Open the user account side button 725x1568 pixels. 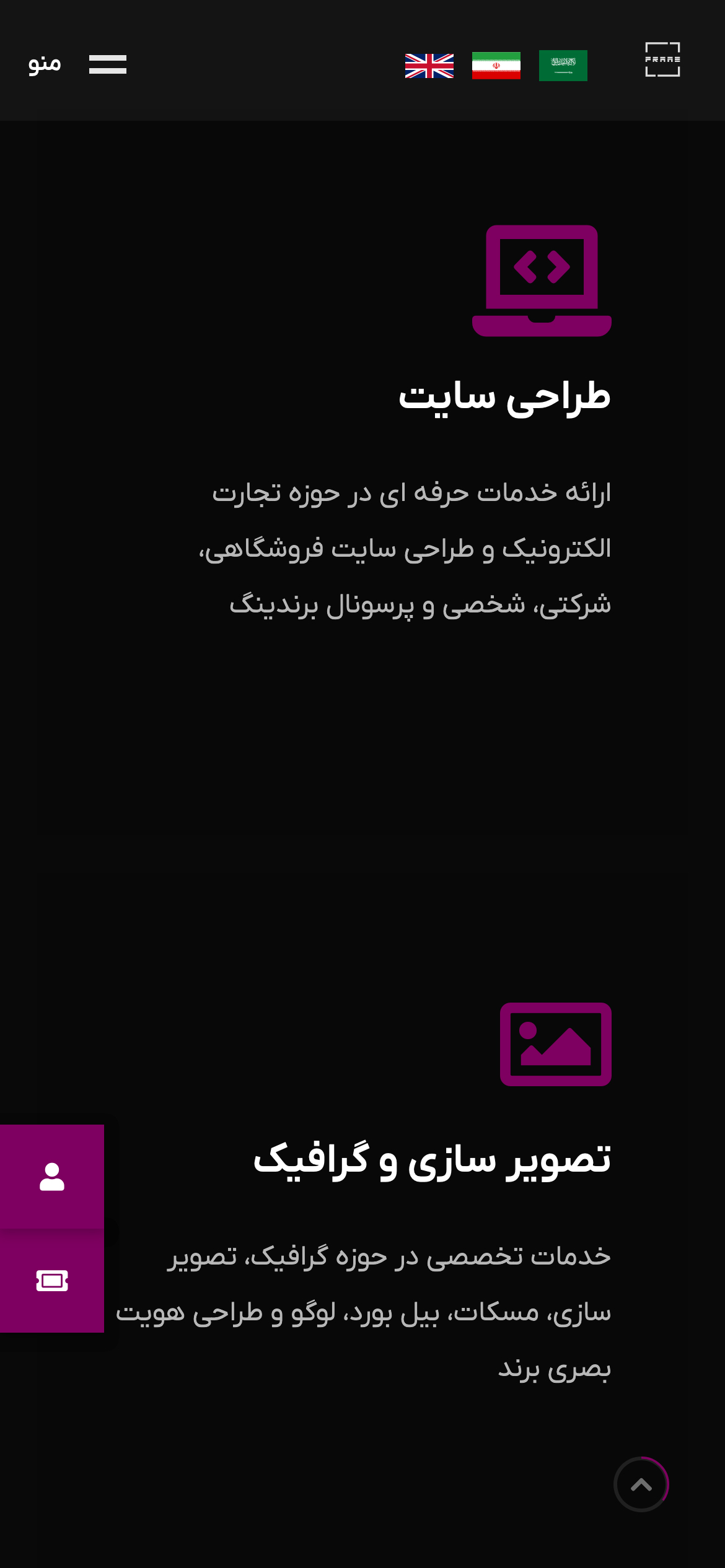point(52,1177)
